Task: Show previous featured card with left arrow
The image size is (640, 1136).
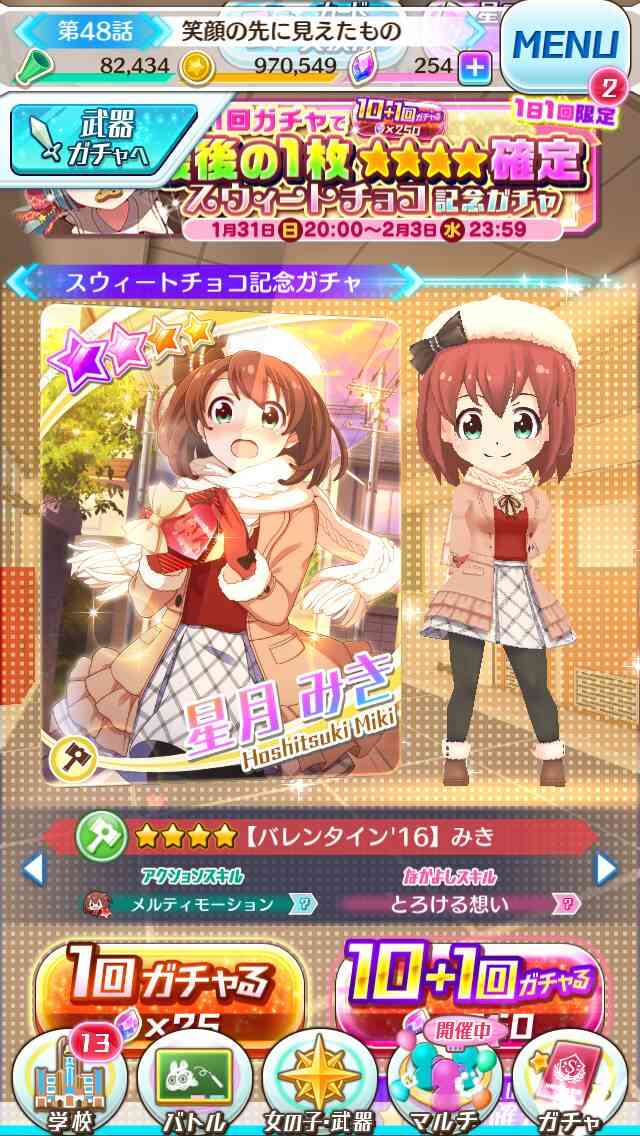Action: (33, 869)
